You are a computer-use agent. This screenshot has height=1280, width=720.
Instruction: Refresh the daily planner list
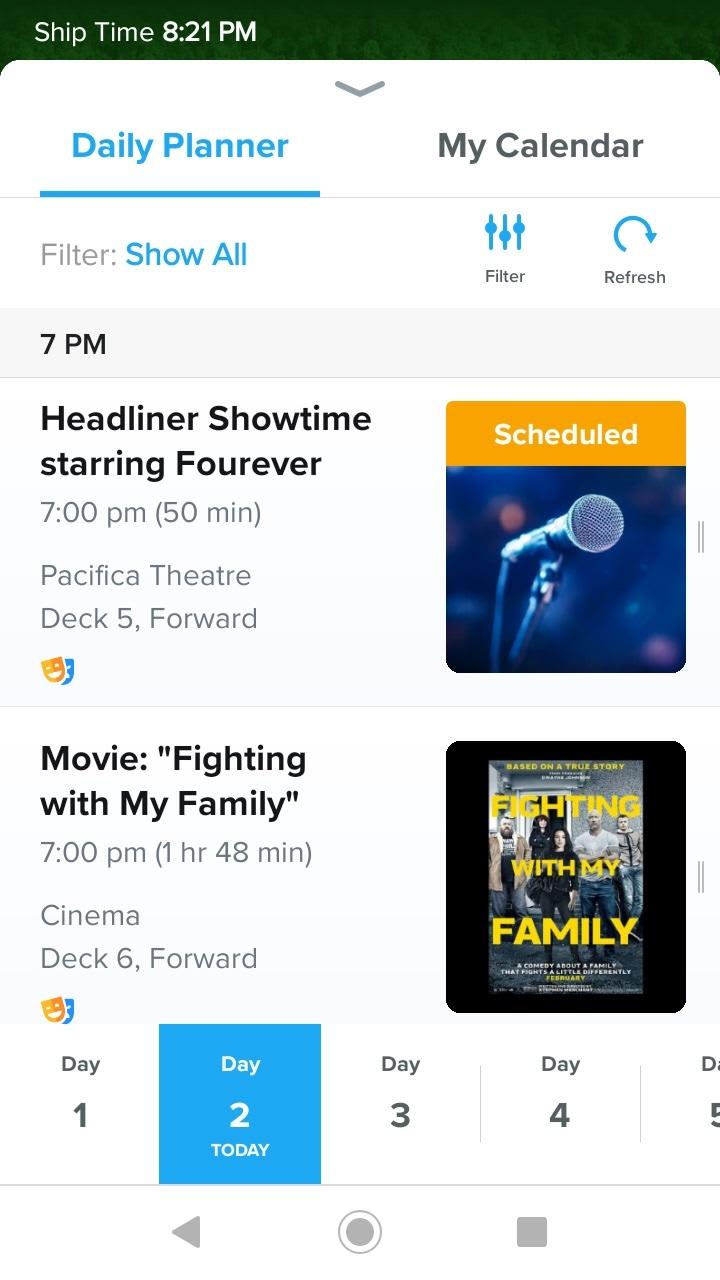coord(634,250)
